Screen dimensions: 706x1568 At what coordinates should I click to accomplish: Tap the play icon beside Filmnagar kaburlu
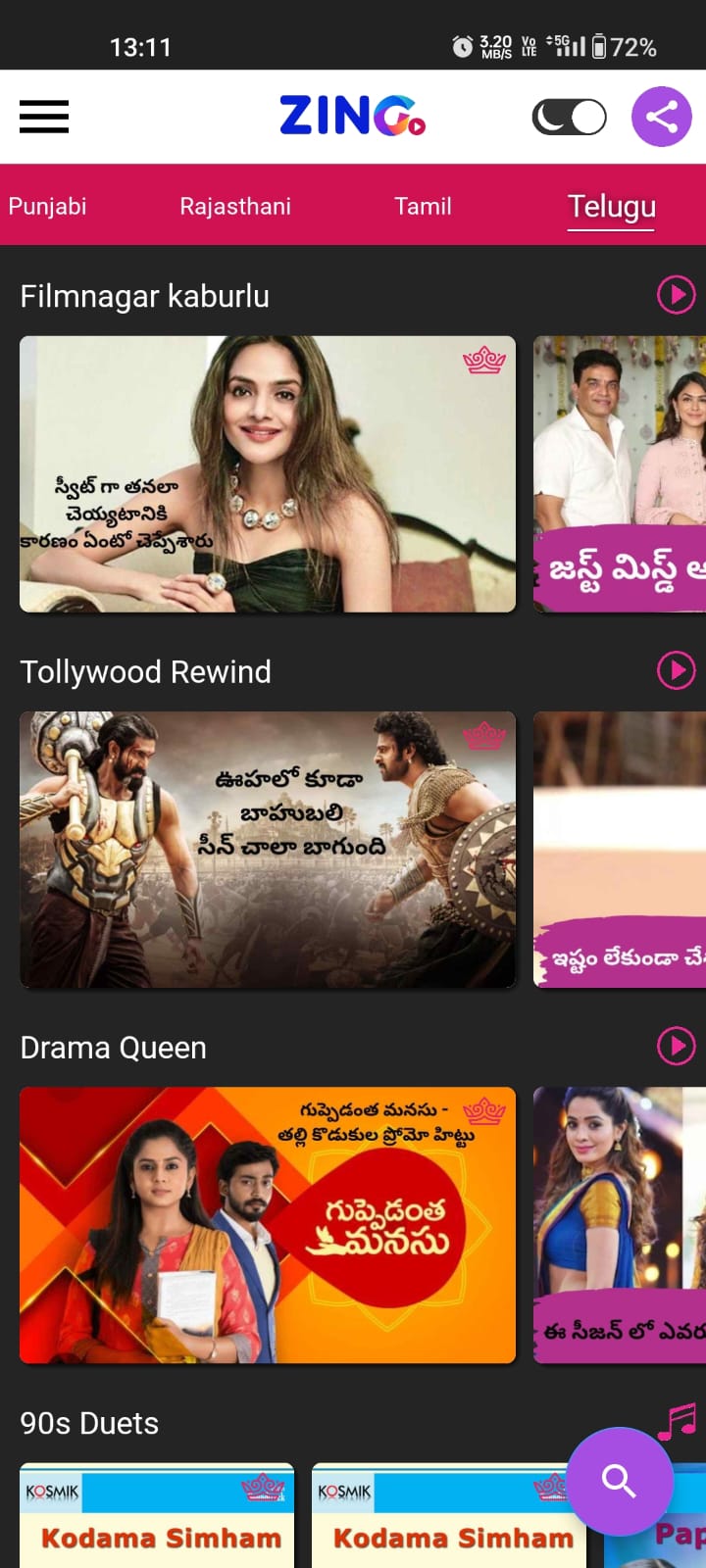click(676, 295)
